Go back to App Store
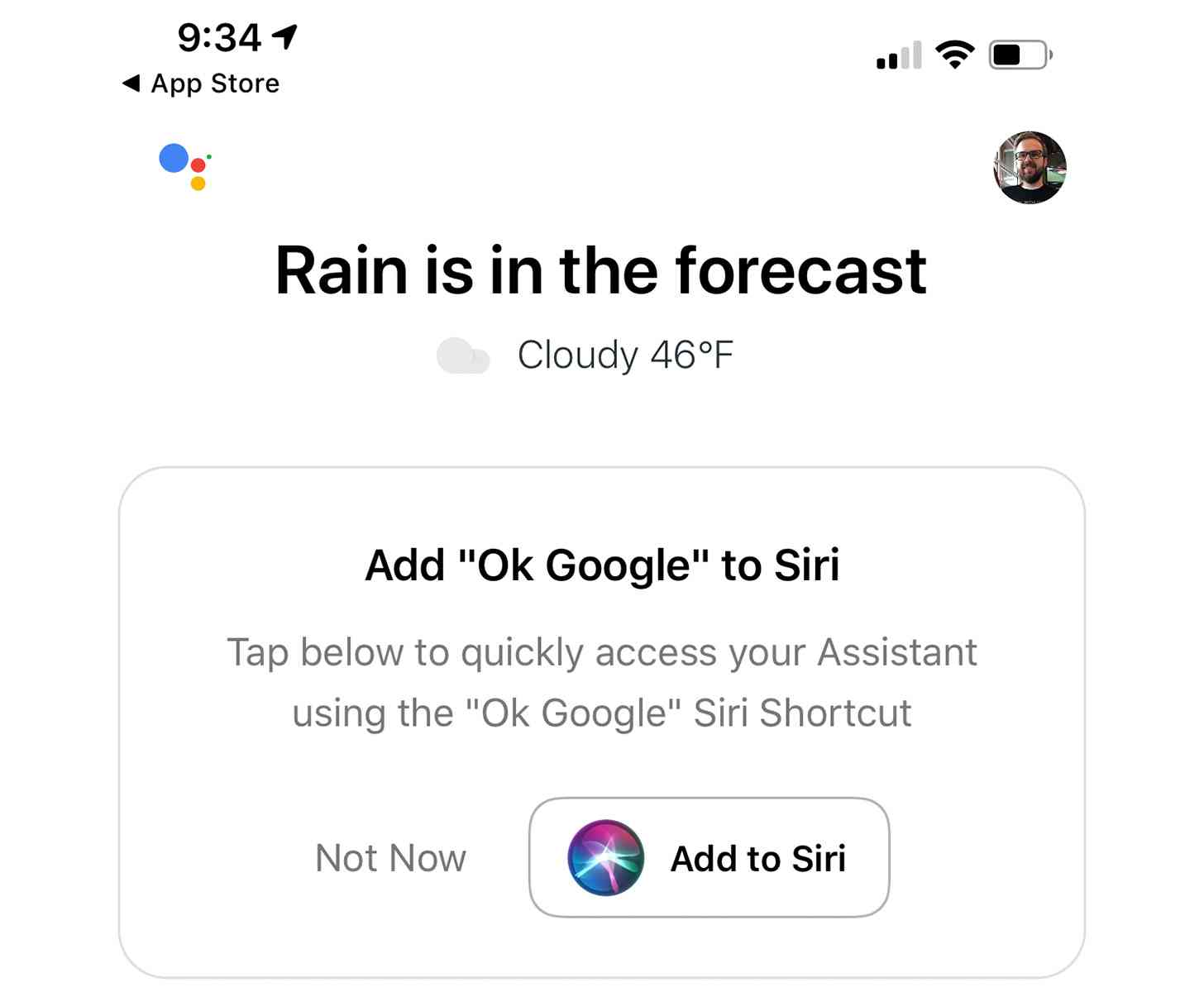Screen dimensions: 1204x992 point(201,83)
